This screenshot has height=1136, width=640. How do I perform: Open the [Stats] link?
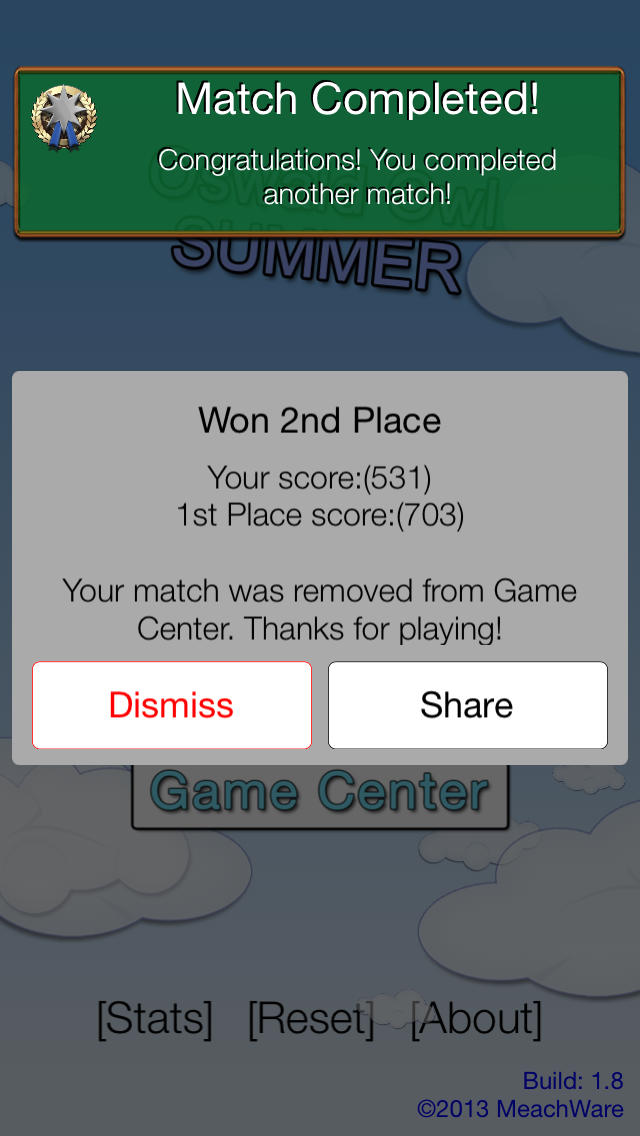click(x=155, y=1019)
